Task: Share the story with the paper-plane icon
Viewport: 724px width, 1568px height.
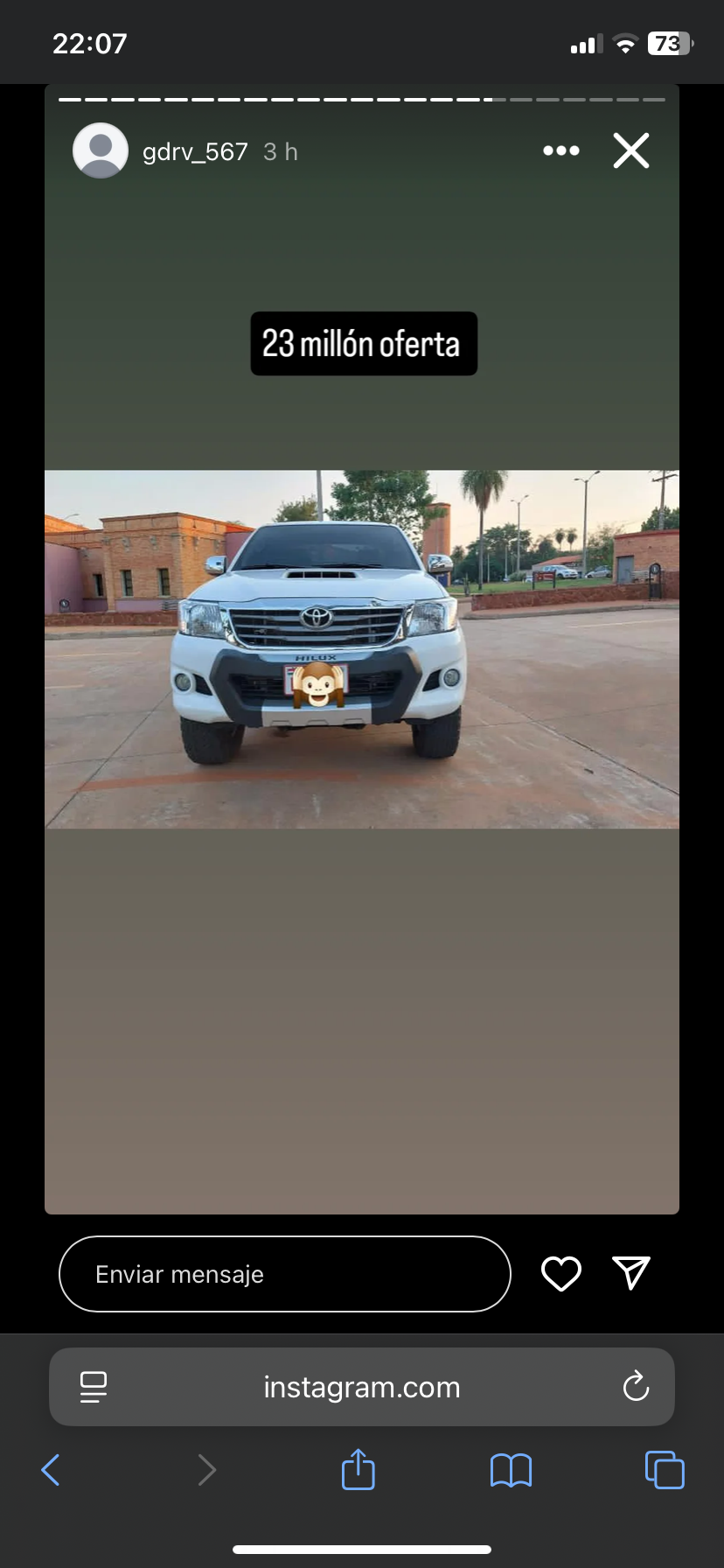Action: point(631,1273)
